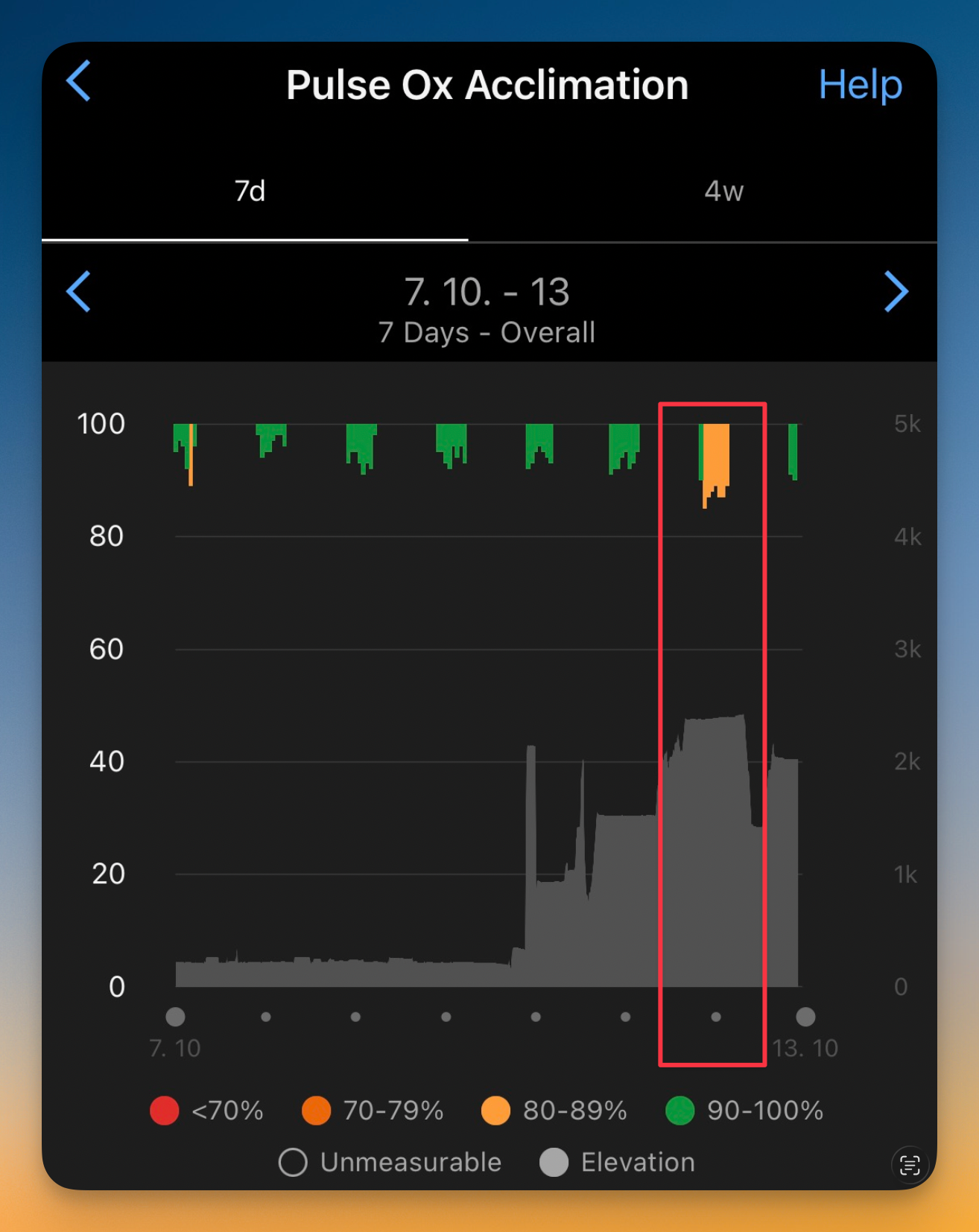This screenshot has width=979, height=1232.
Task: Switch to the 4w tab
Action: [723, 191]
